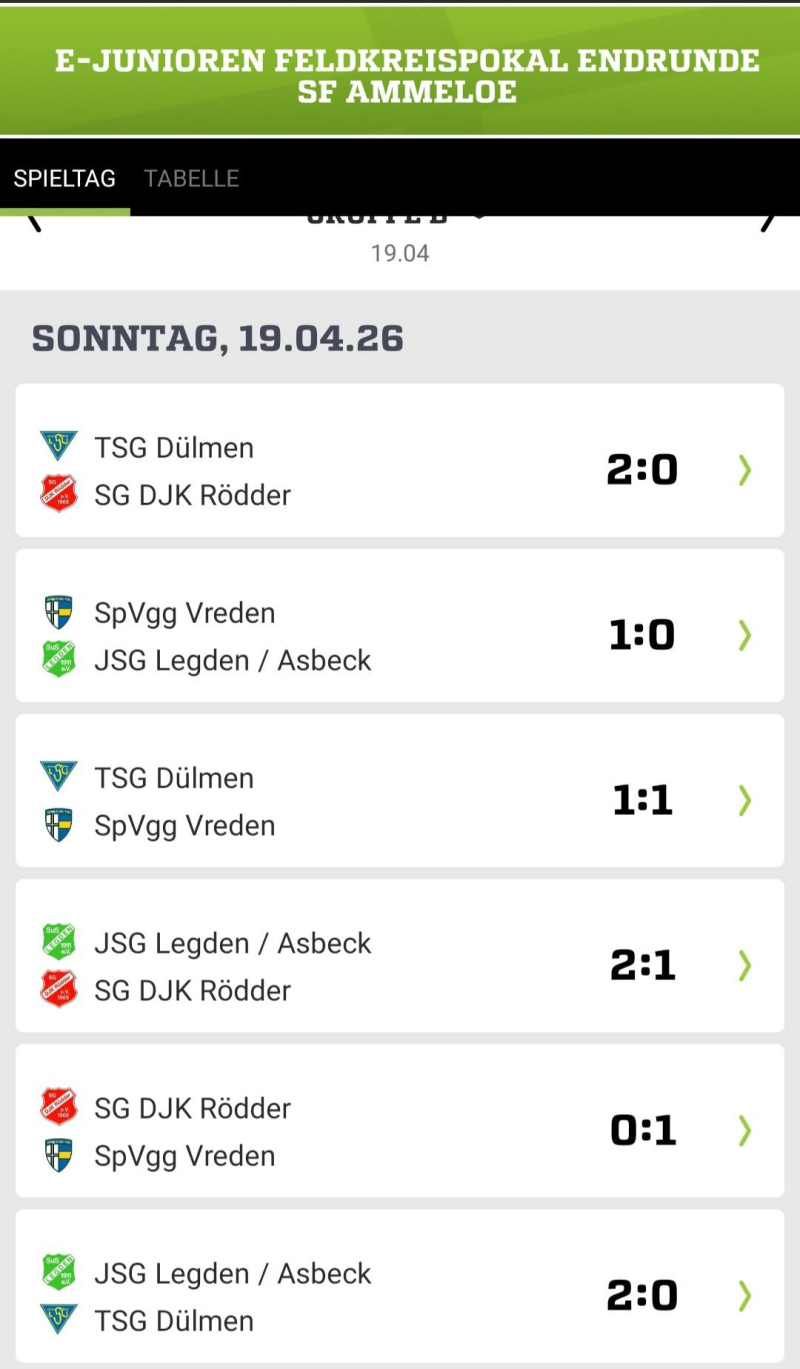800x1369 pixels.
Task: Go to next group with right arrow
Action: tap(767, 222)
